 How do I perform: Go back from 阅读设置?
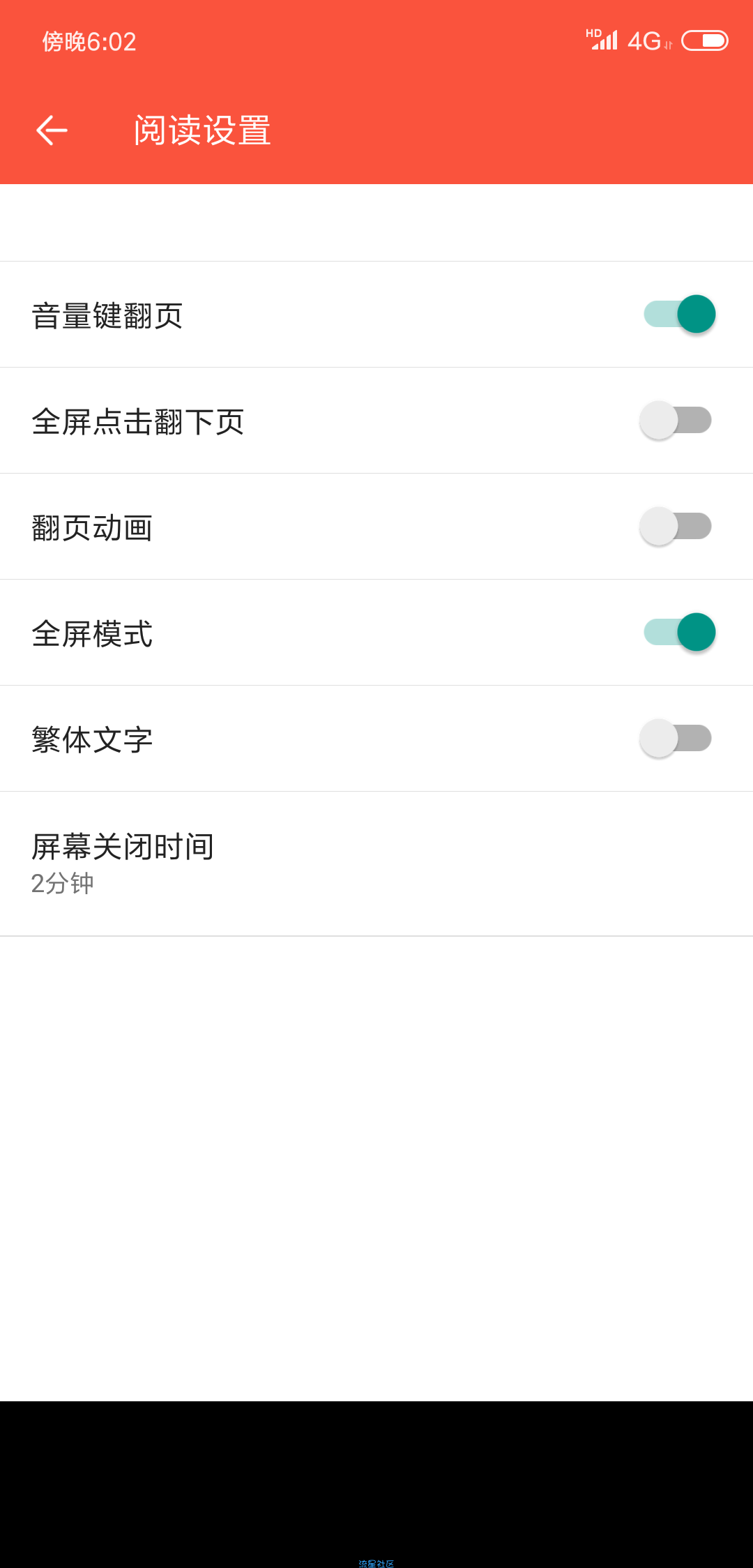click(x=52, y=130)
